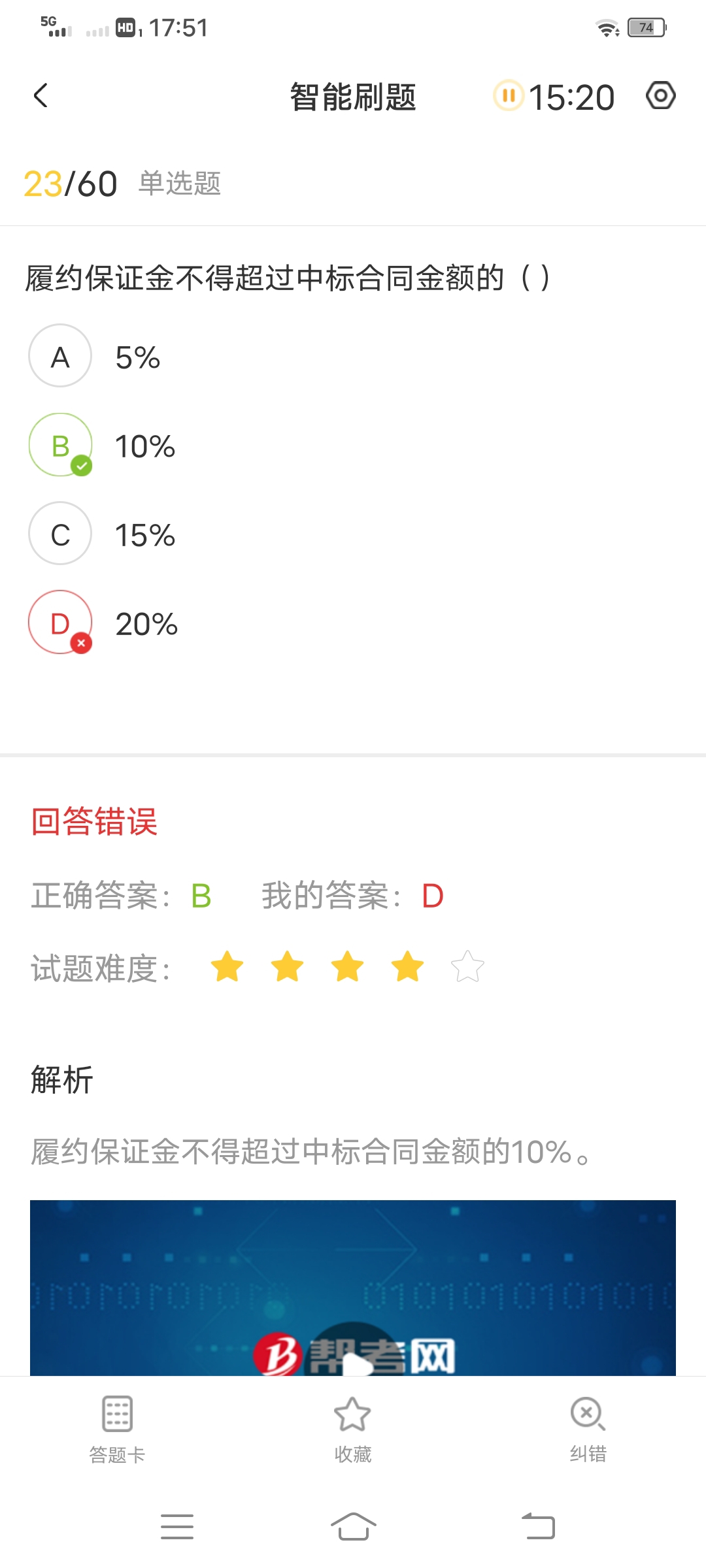Open the settings hexagon icon
Image resolution: width=706 pixels, height=1568 pixels.
pyautogui.click(x=660, y=96)
